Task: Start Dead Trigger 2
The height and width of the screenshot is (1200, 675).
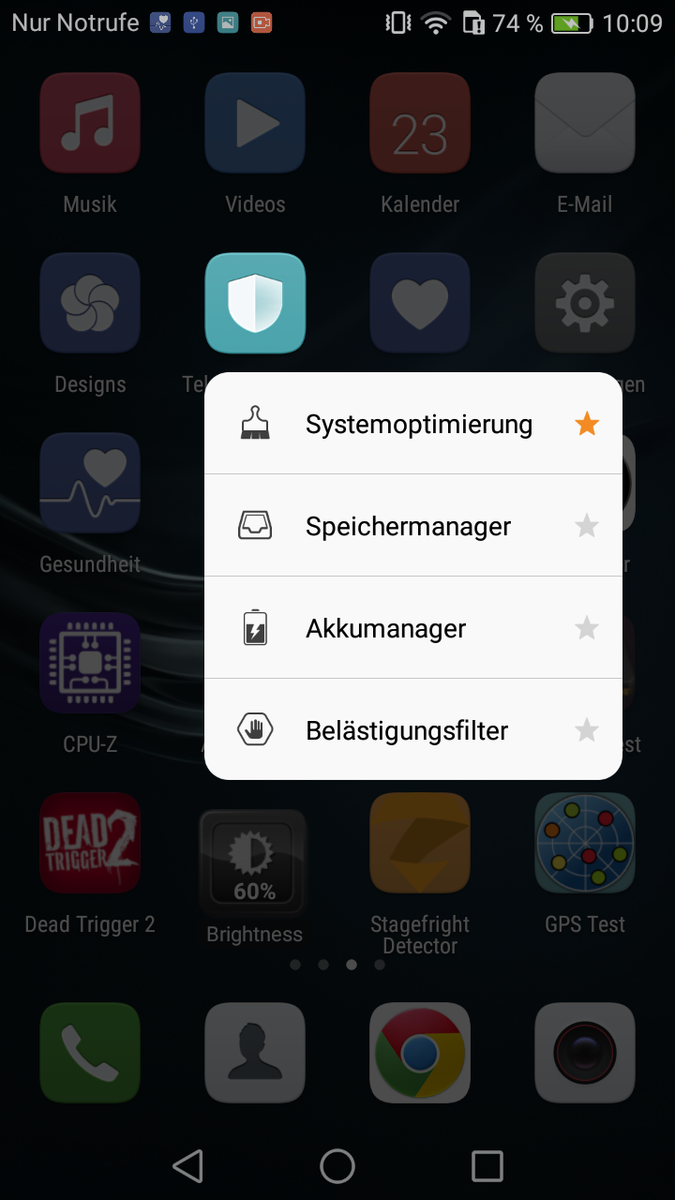Action: (x=90, y=843)
